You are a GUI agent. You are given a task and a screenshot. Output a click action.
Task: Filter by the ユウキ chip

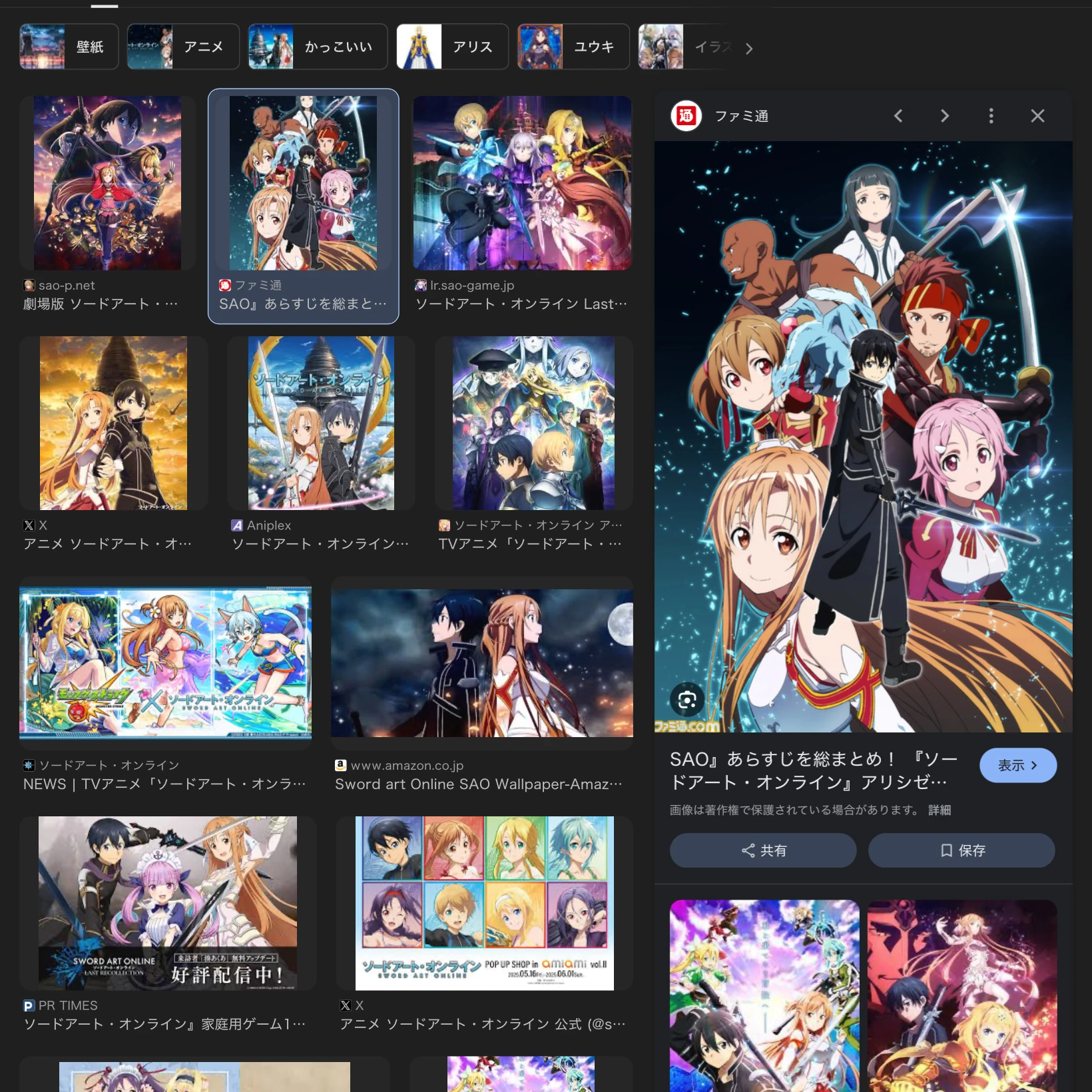tap(573, 47)
